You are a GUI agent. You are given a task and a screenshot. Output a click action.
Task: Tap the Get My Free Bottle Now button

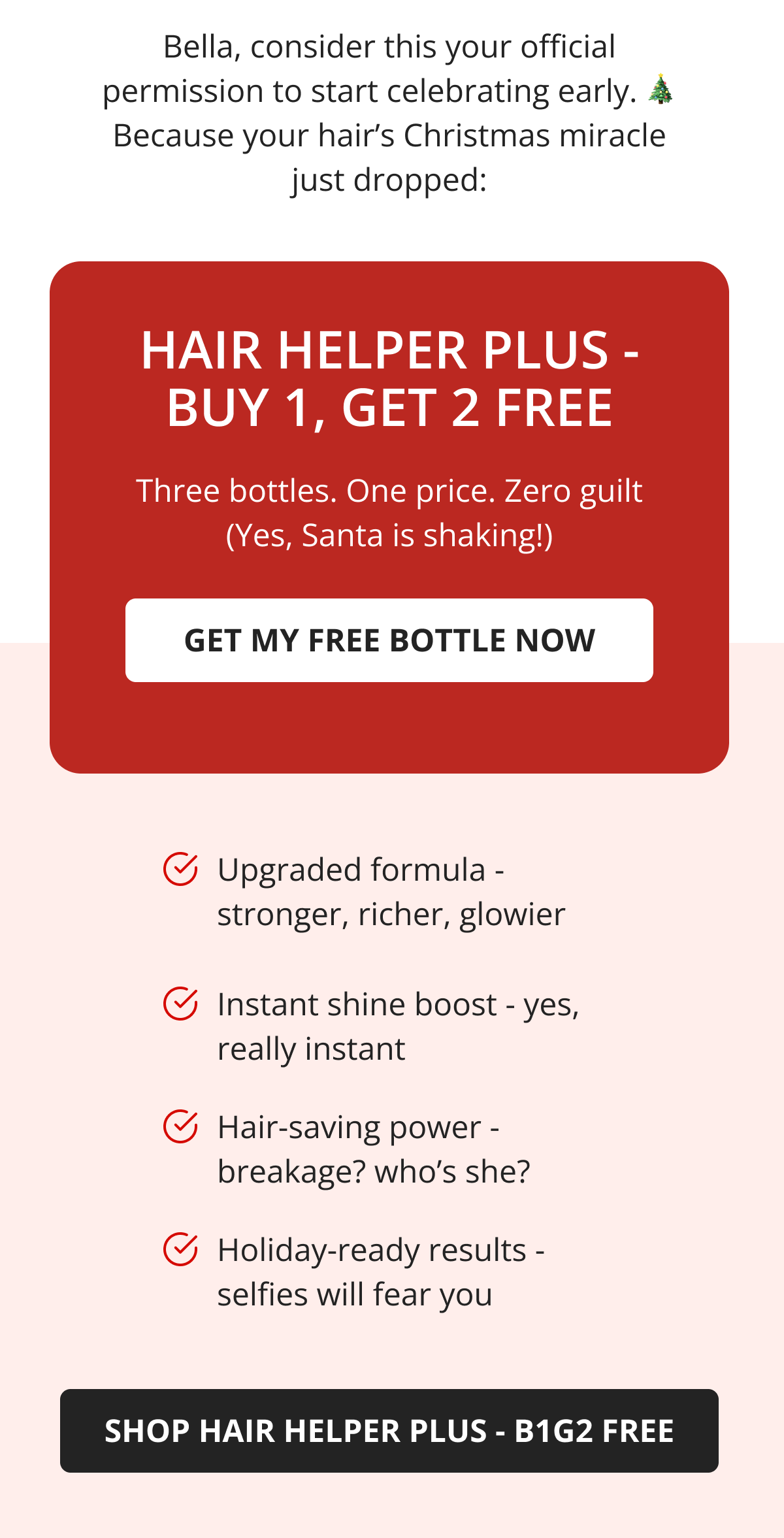[389, 640]
